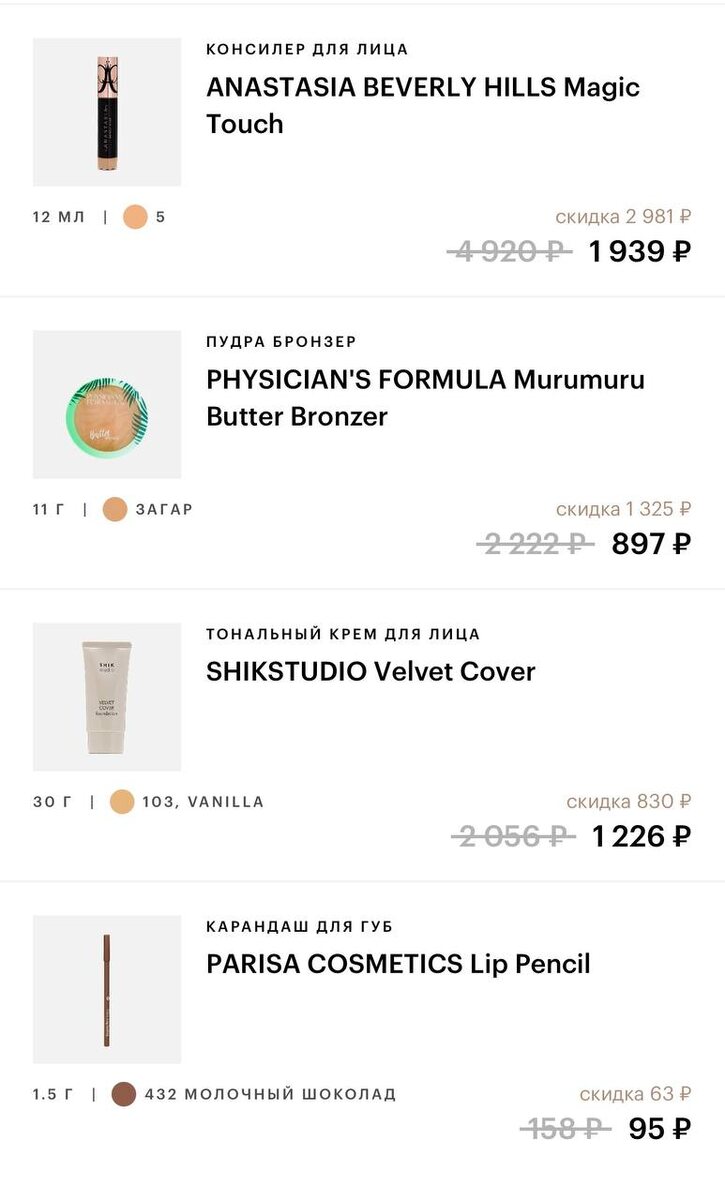Select the Parisa Cosmetics Lip Pencil product
The image size is (725, 1200).
(398, 964)
